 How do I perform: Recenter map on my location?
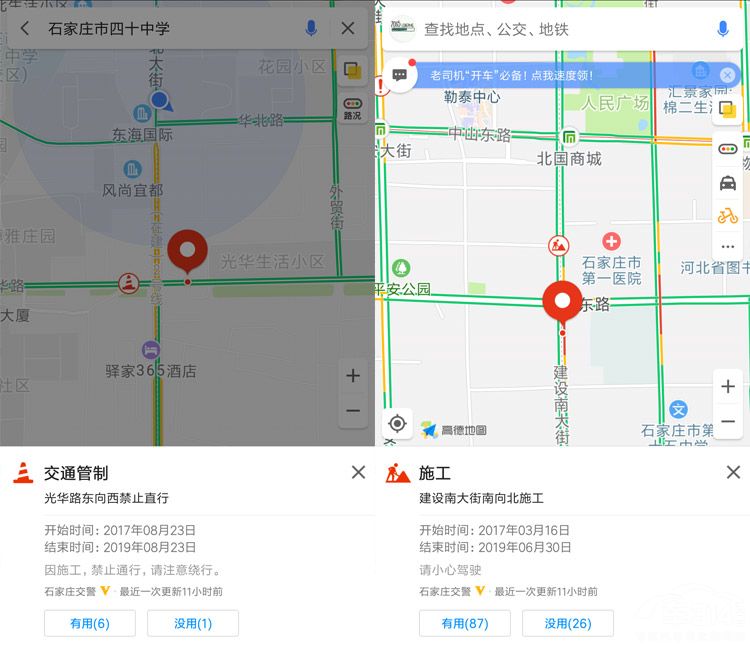[x=397, y=424]
